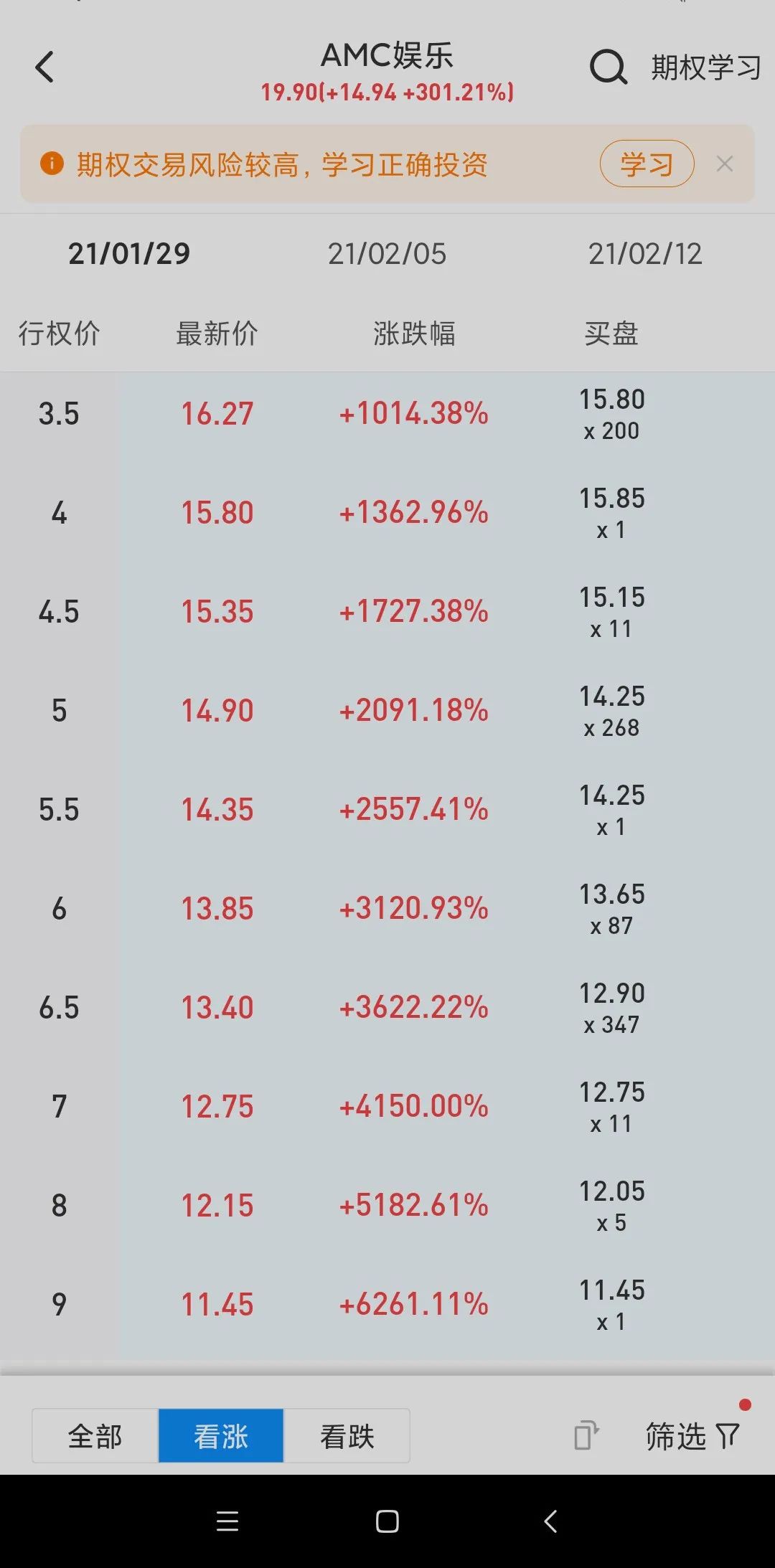This screenshot has height=1568, width=775.
Task: Select the 21/01/29 expiry date
Action: [x=129, y=254]
